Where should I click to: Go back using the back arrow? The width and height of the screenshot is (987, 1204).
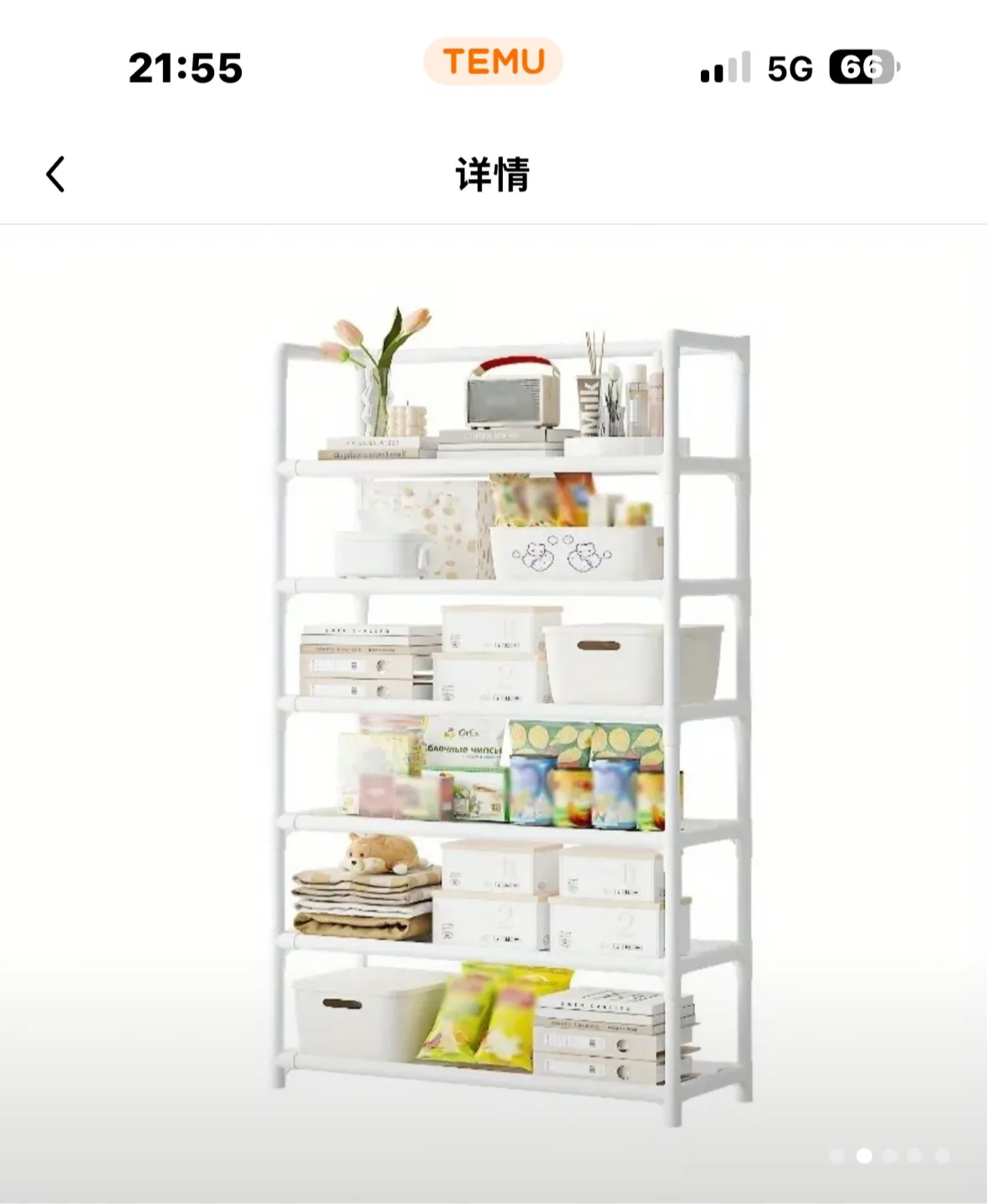55,175
